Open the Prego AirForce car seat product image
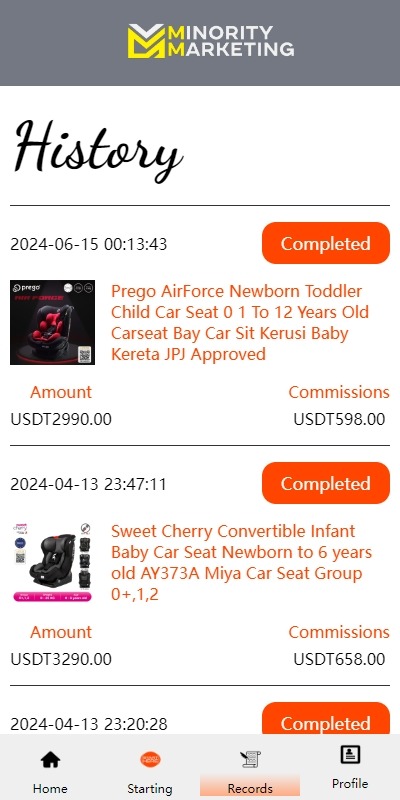Viewport: 400px width, 800px height. 53,322
